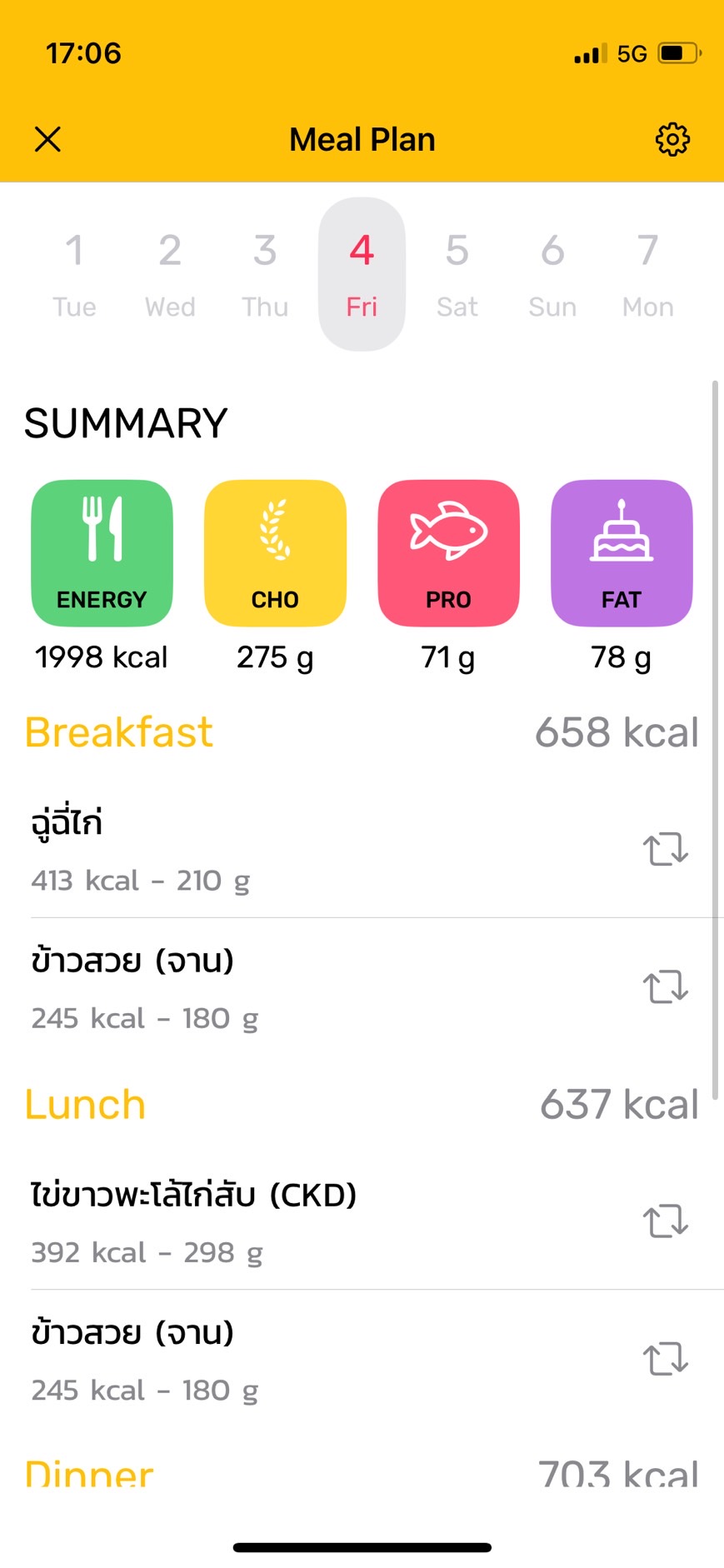Switch to day 3 Thu
Viewport: 724px width, 1568px height.
[265, 274]
